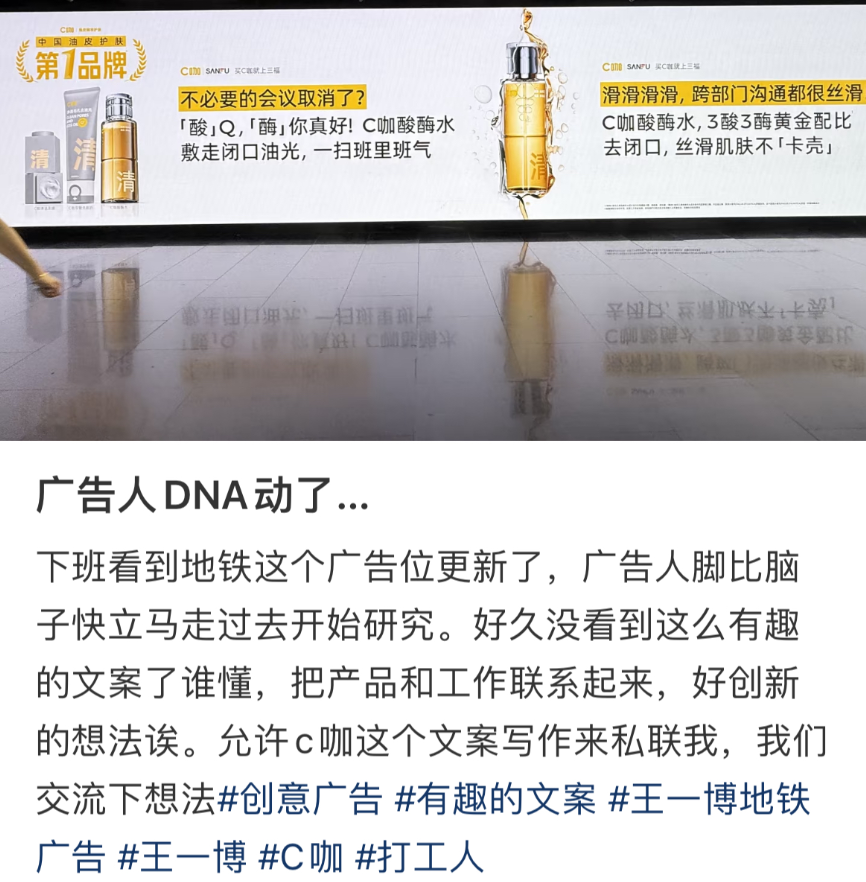Open the #打工人 hashtag
This screenshot has height=882, width=866.
419,856
